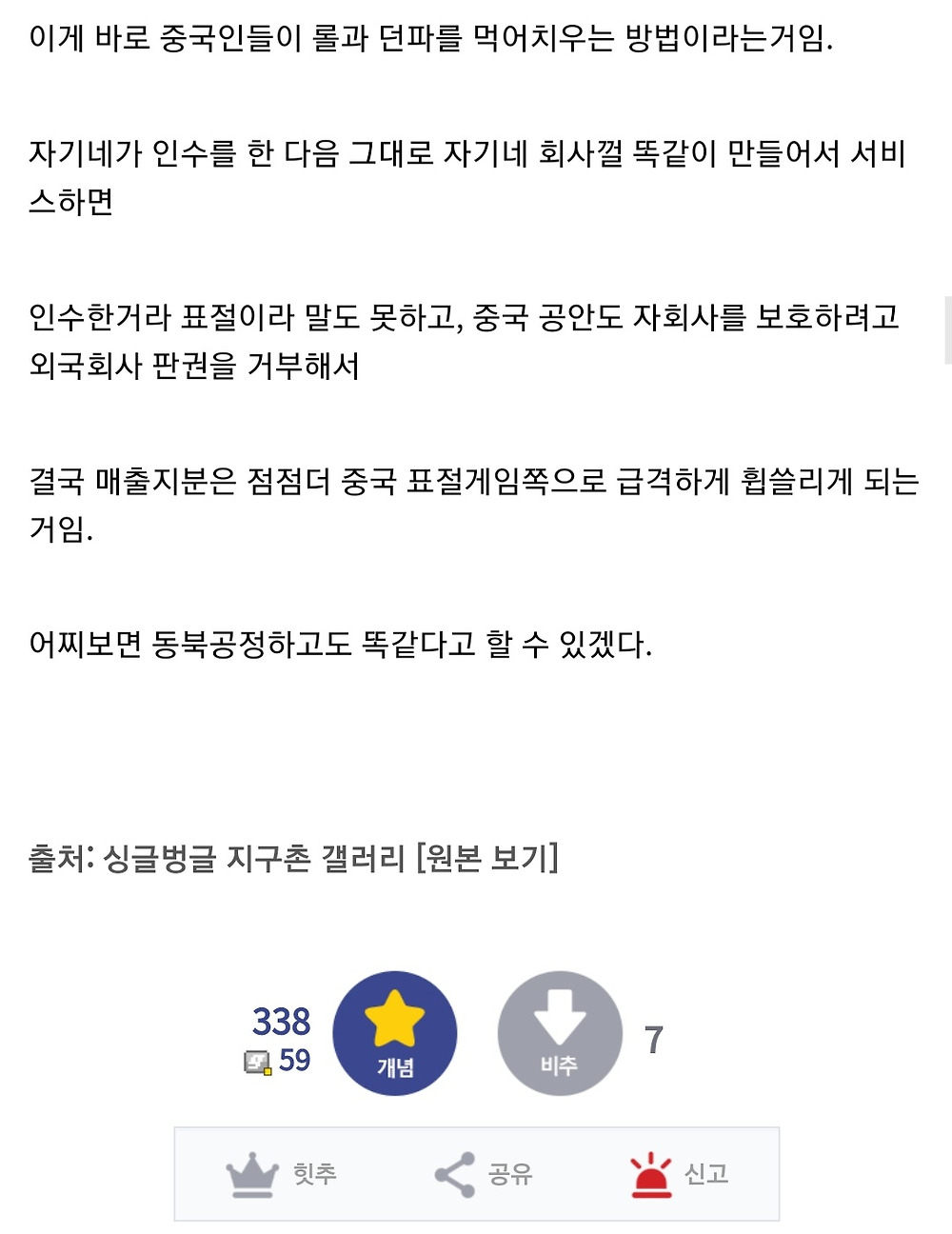Tap the 힛추 crown button
952x1234 pixels.
pyautogui.click(x=282, y=1174)
